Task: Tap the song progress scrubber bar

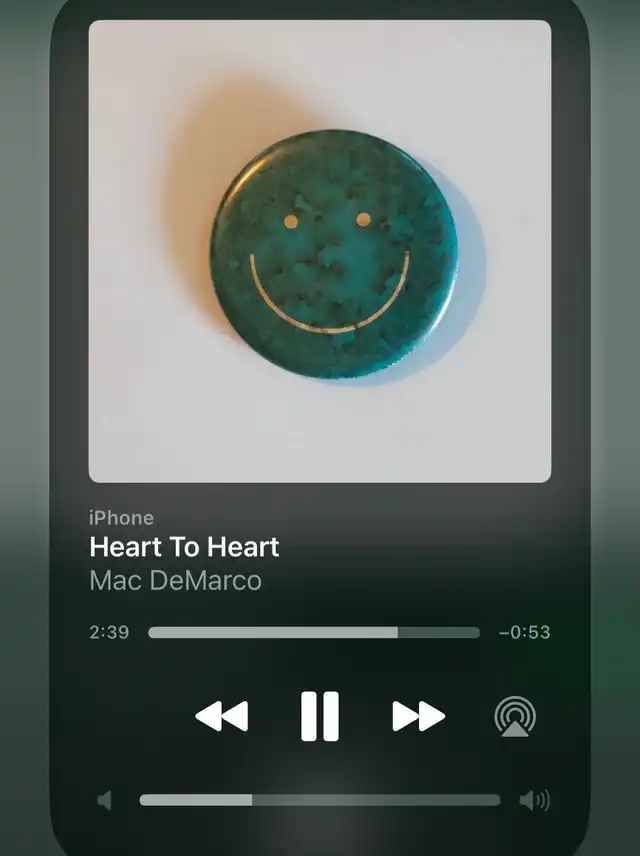Action: [314, 632]
